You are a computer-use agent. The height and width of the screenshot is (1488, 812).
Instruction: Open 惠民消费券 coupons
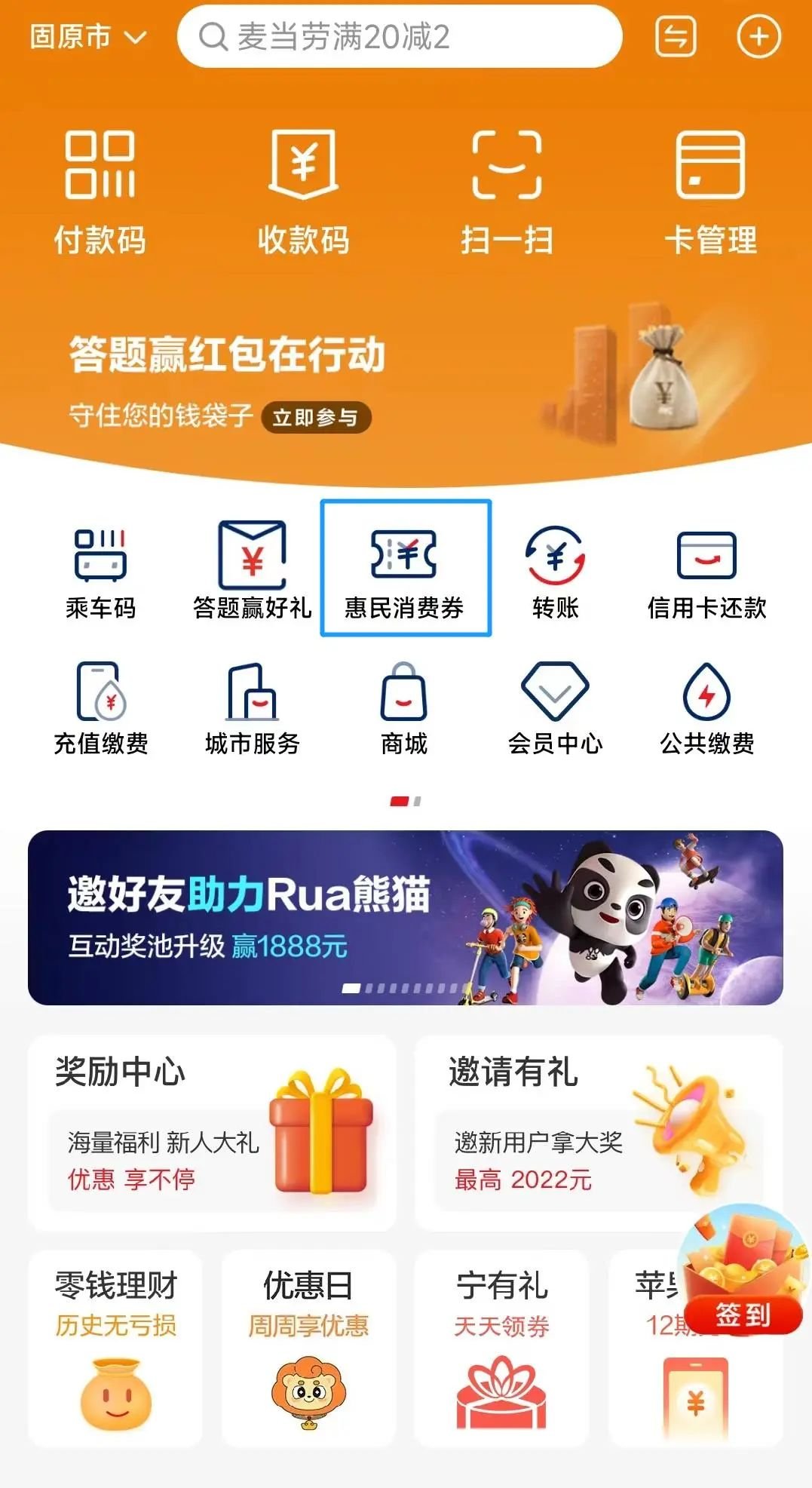point(405,569)
